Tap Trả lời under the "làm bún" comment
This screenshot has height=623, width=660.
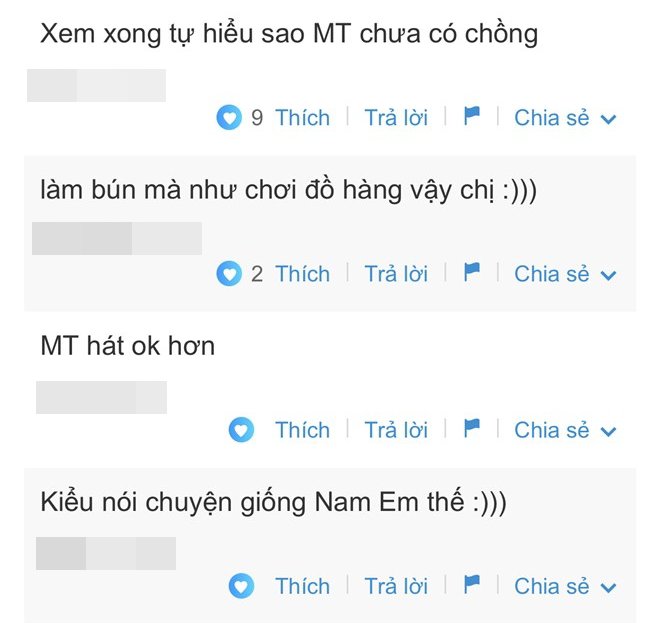coord(395,274)
